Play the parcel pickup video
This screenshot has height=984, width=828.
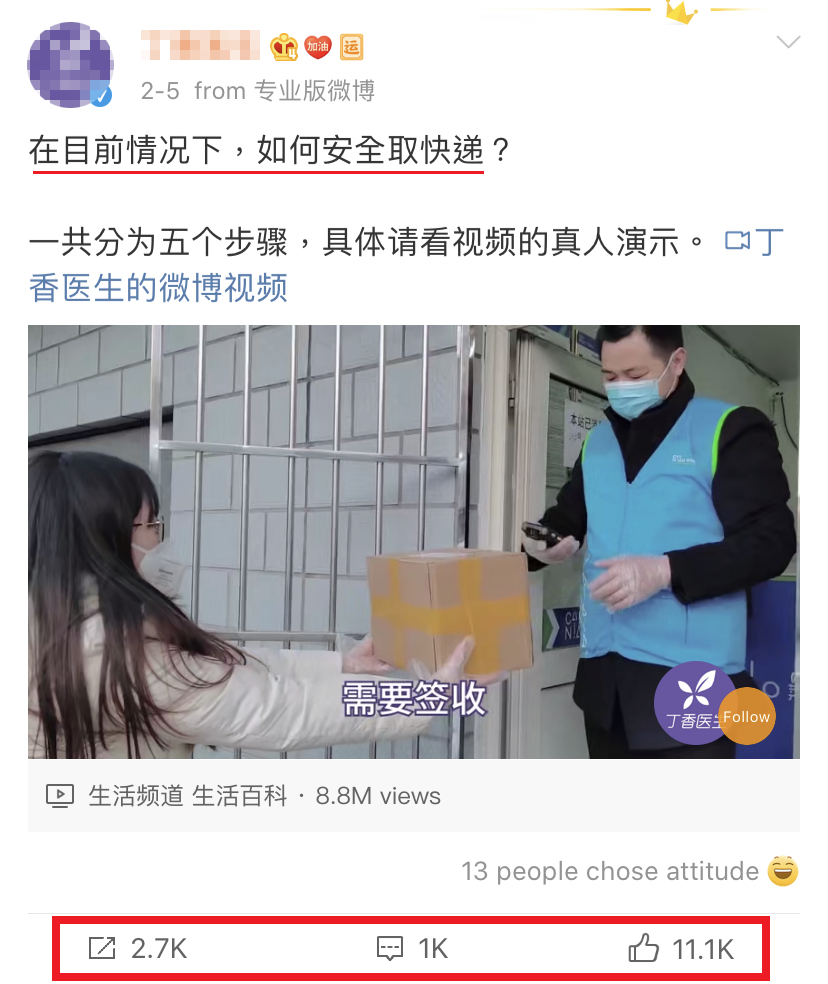click(x=413, y=541)
